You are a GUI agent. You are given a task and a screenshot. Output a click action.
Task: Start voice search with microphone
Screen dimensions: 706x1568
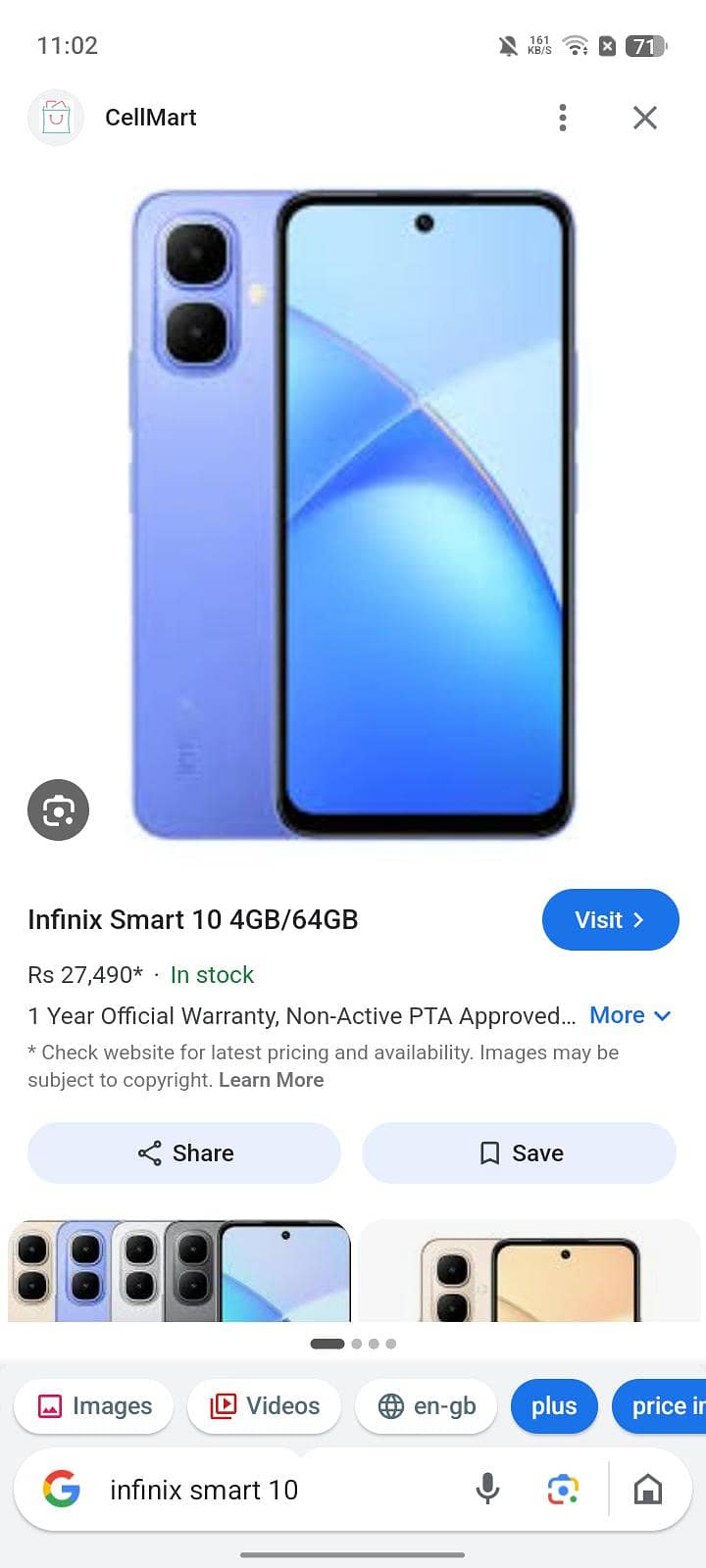tap(487, 1490)
